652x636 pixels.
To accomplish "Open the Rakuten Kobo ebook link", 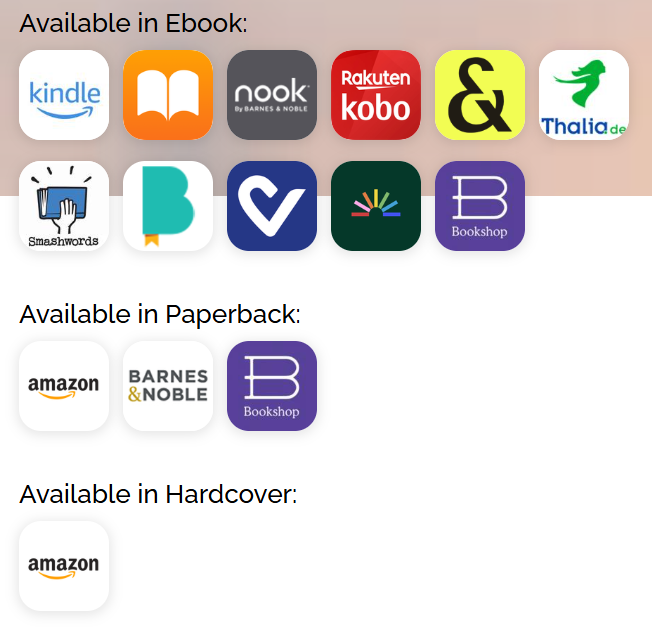I will click(376, 95).
